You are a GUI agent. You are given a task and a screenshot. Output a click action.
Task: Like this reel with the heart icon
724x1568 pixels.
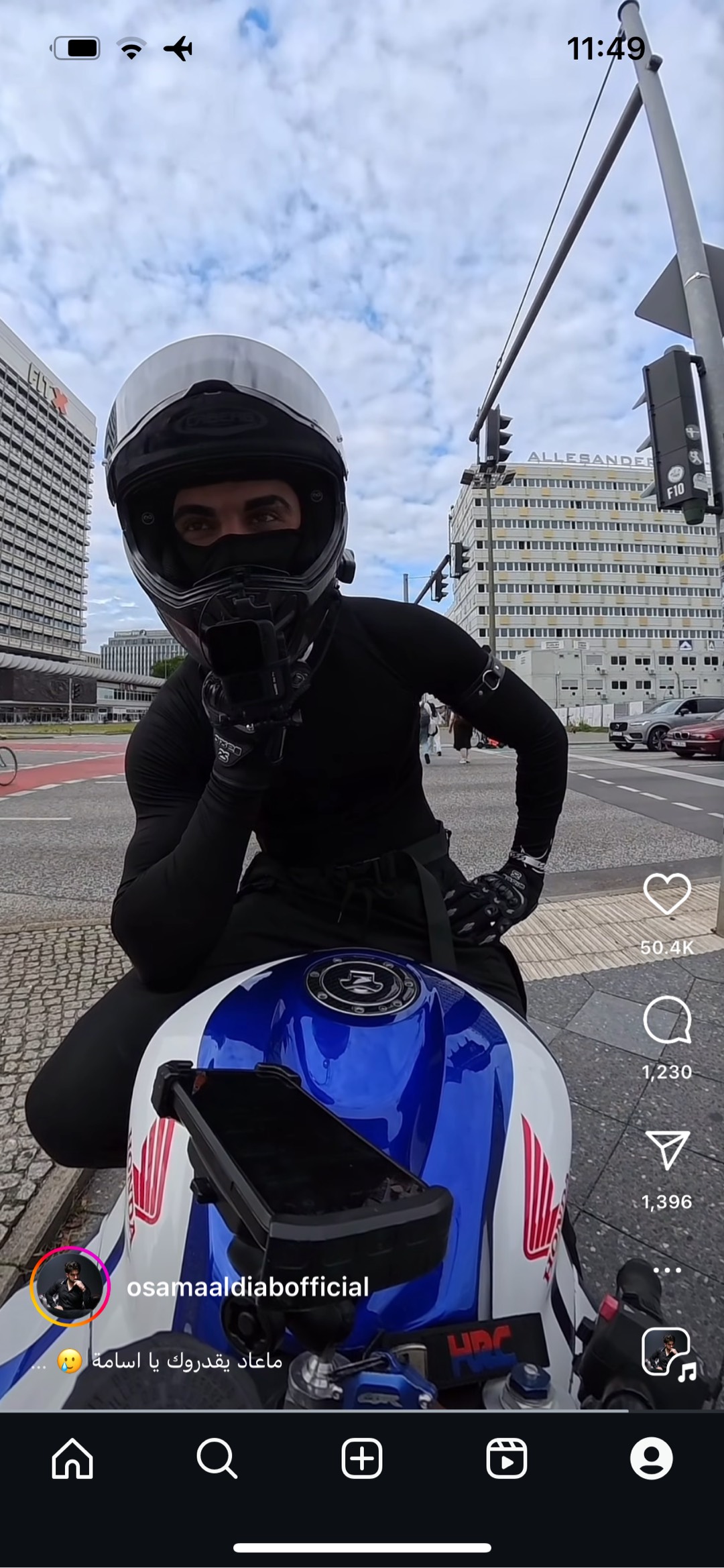(x=666, y=894)
